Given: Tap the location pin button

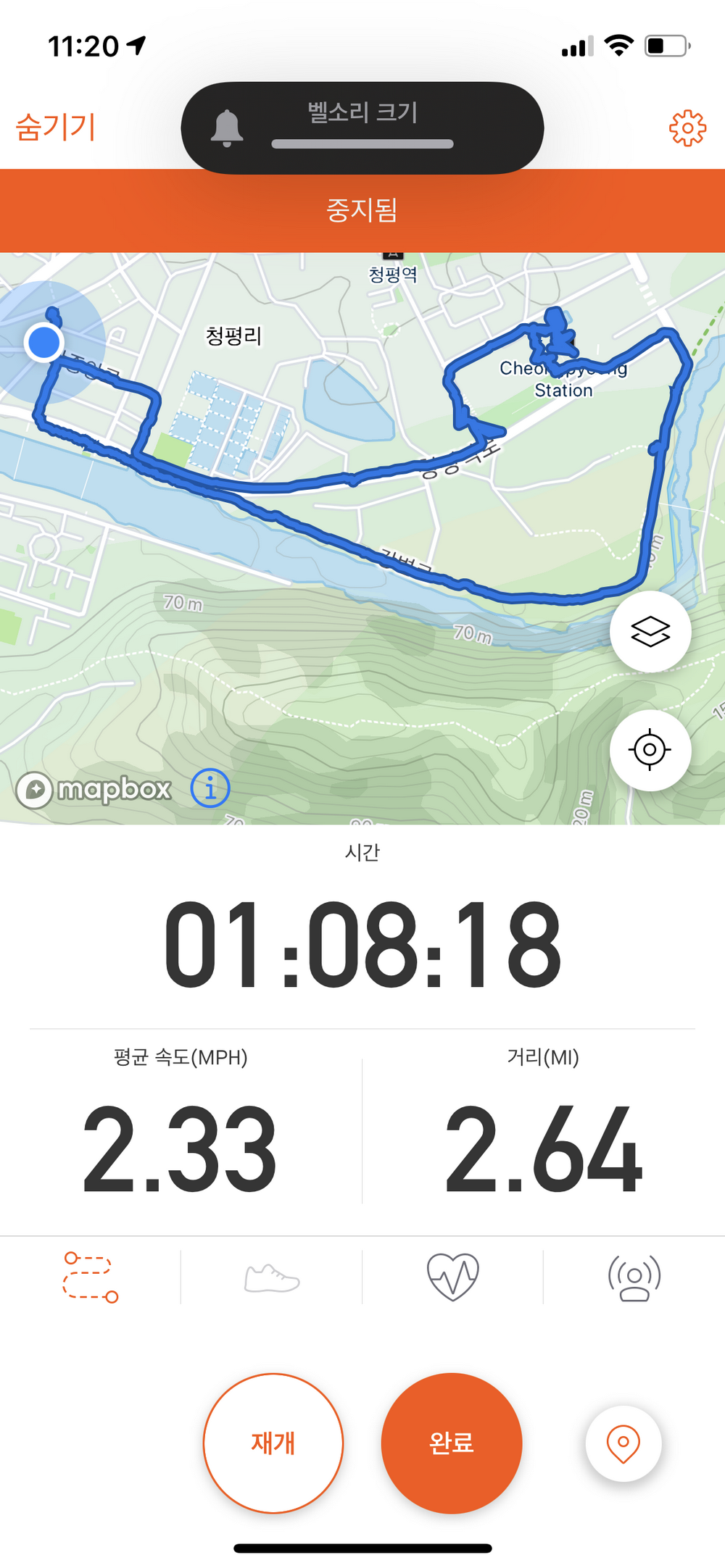Looking at the screenshot, I should (x=623, y=1444).
